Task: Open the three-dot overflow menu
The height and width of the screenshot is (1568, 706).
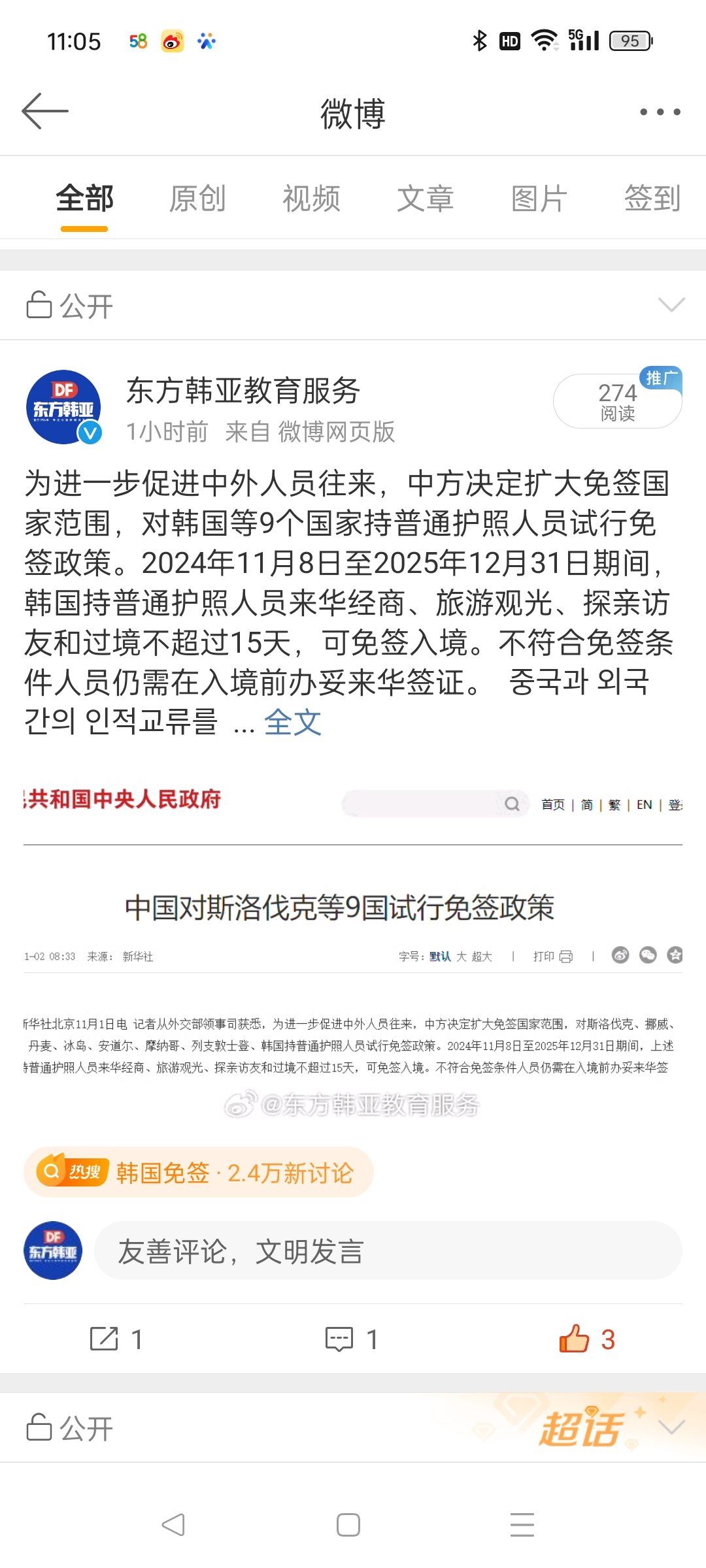Action: [x=660, y=112]
